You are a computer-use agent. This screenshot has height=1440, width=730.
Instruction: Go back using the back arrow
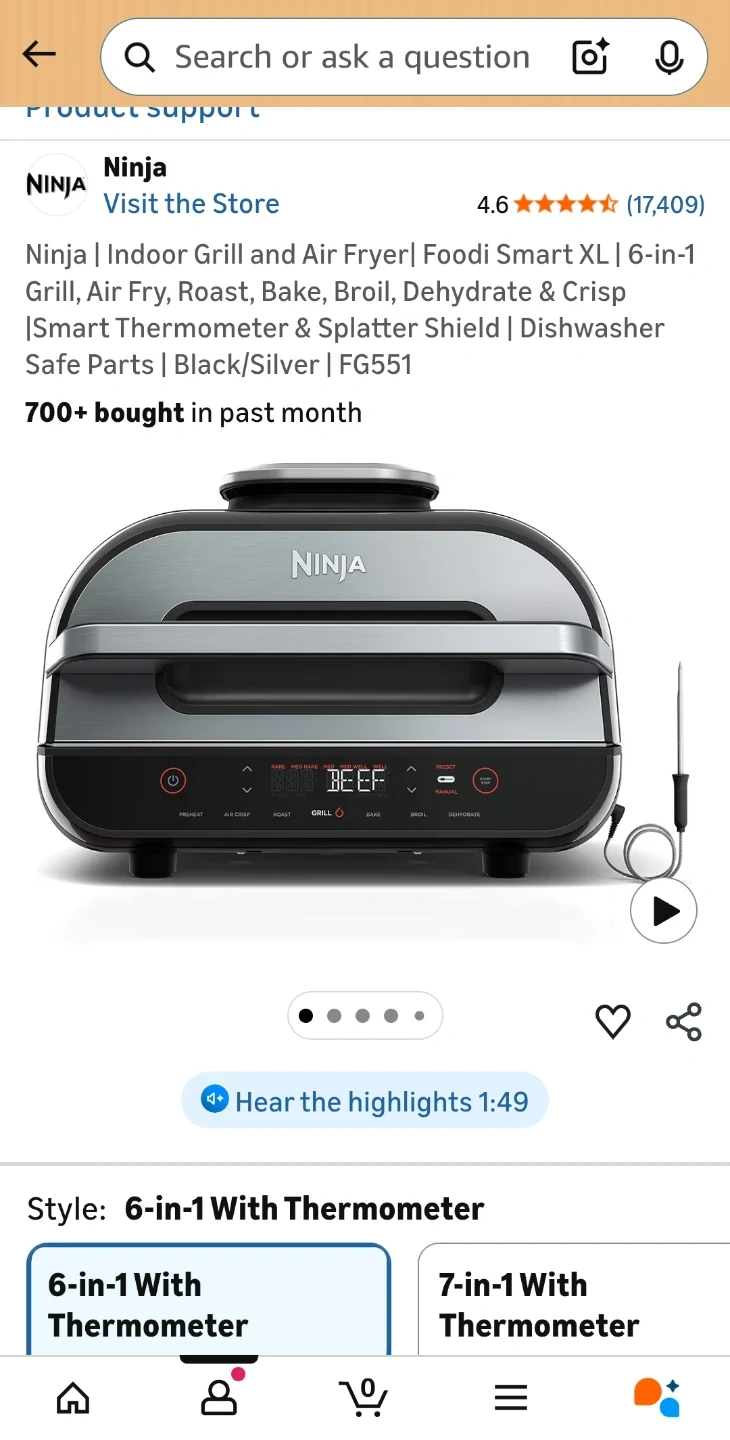click(x=40, y=55)
